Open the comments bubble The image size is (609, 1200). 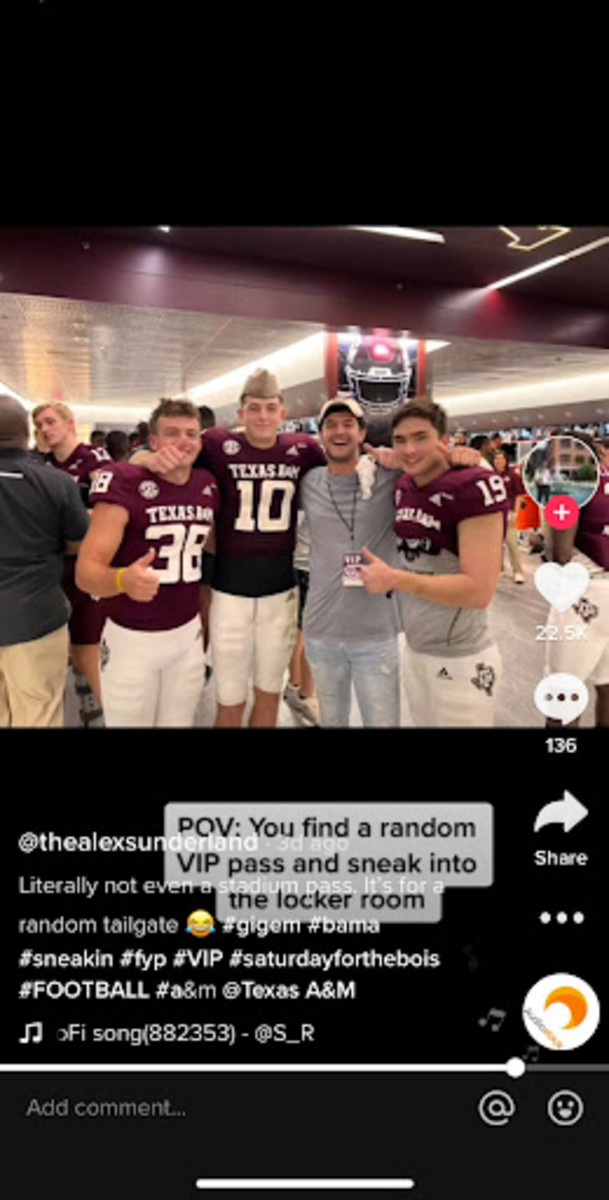pos(561,698)
